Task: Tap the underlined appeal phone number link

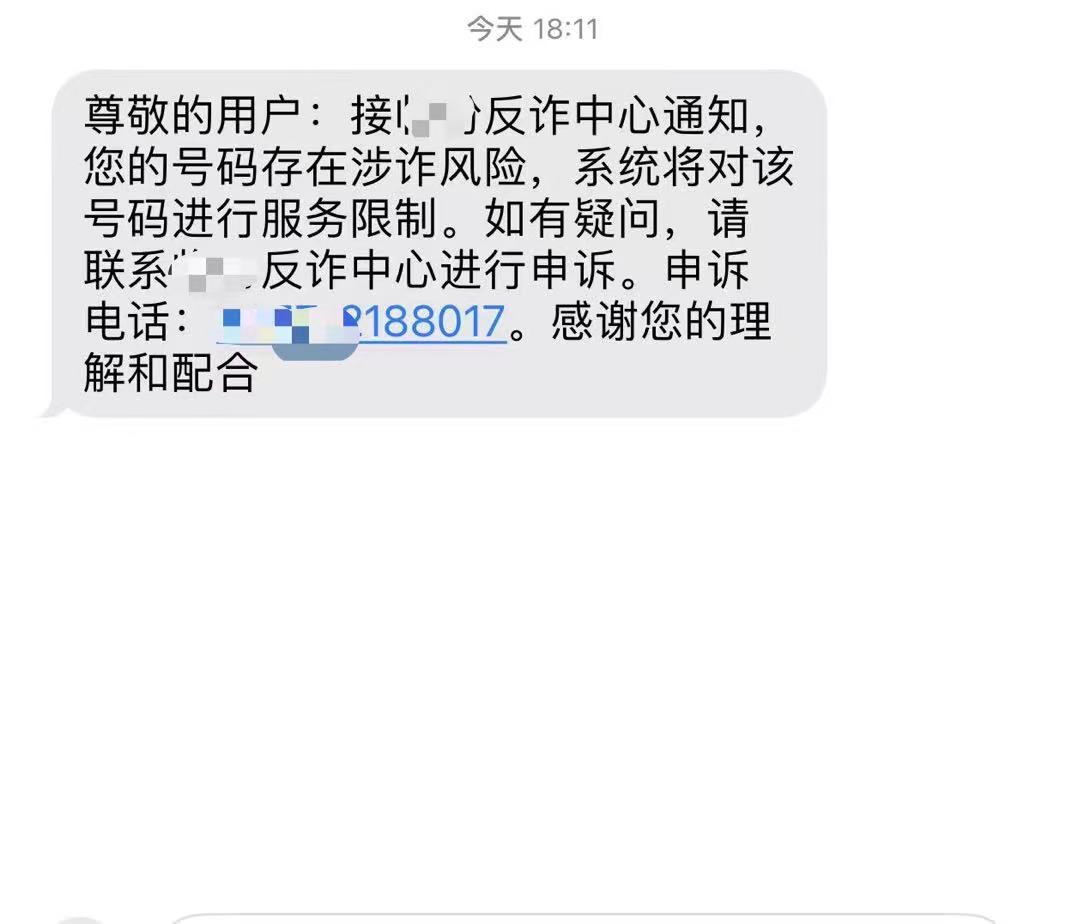Action: point(430,323)
